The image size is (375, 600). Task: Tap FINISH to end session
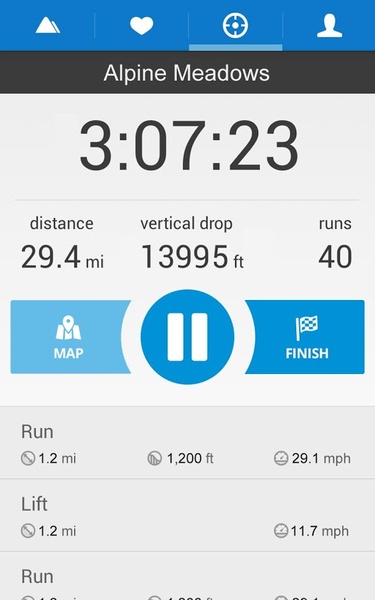(306, 337)
